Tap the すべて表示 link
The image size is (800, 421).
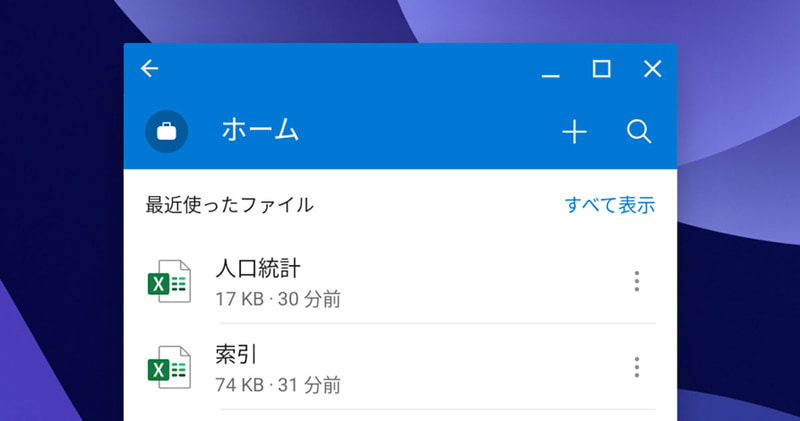pos(609,206)
